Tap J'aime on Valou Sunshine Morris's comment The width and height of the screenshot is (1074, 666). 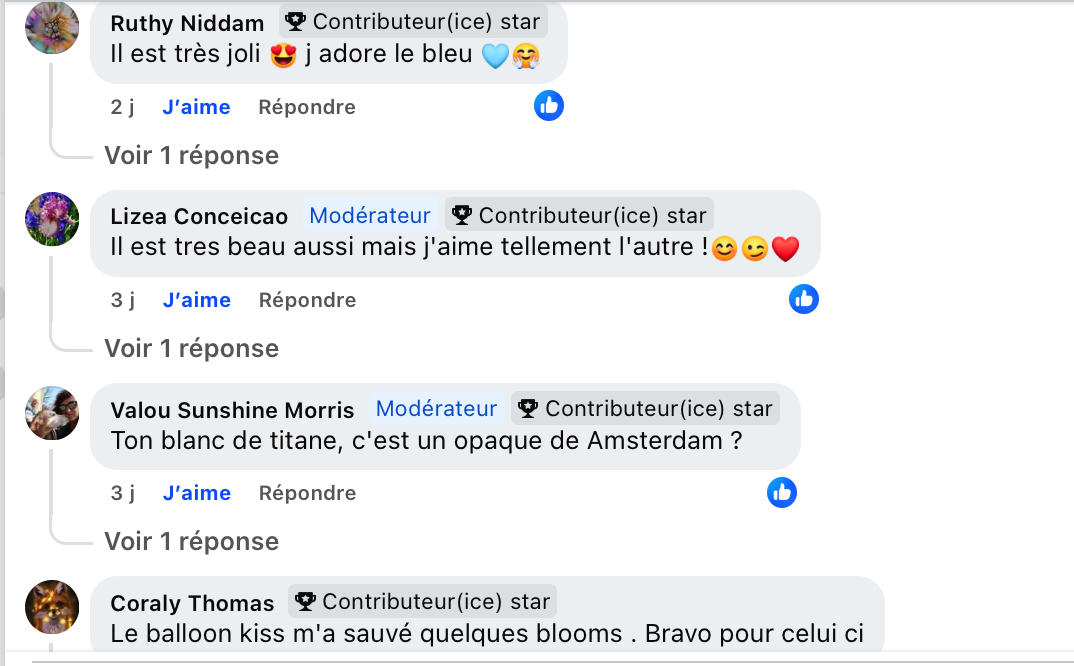(196, 493)
